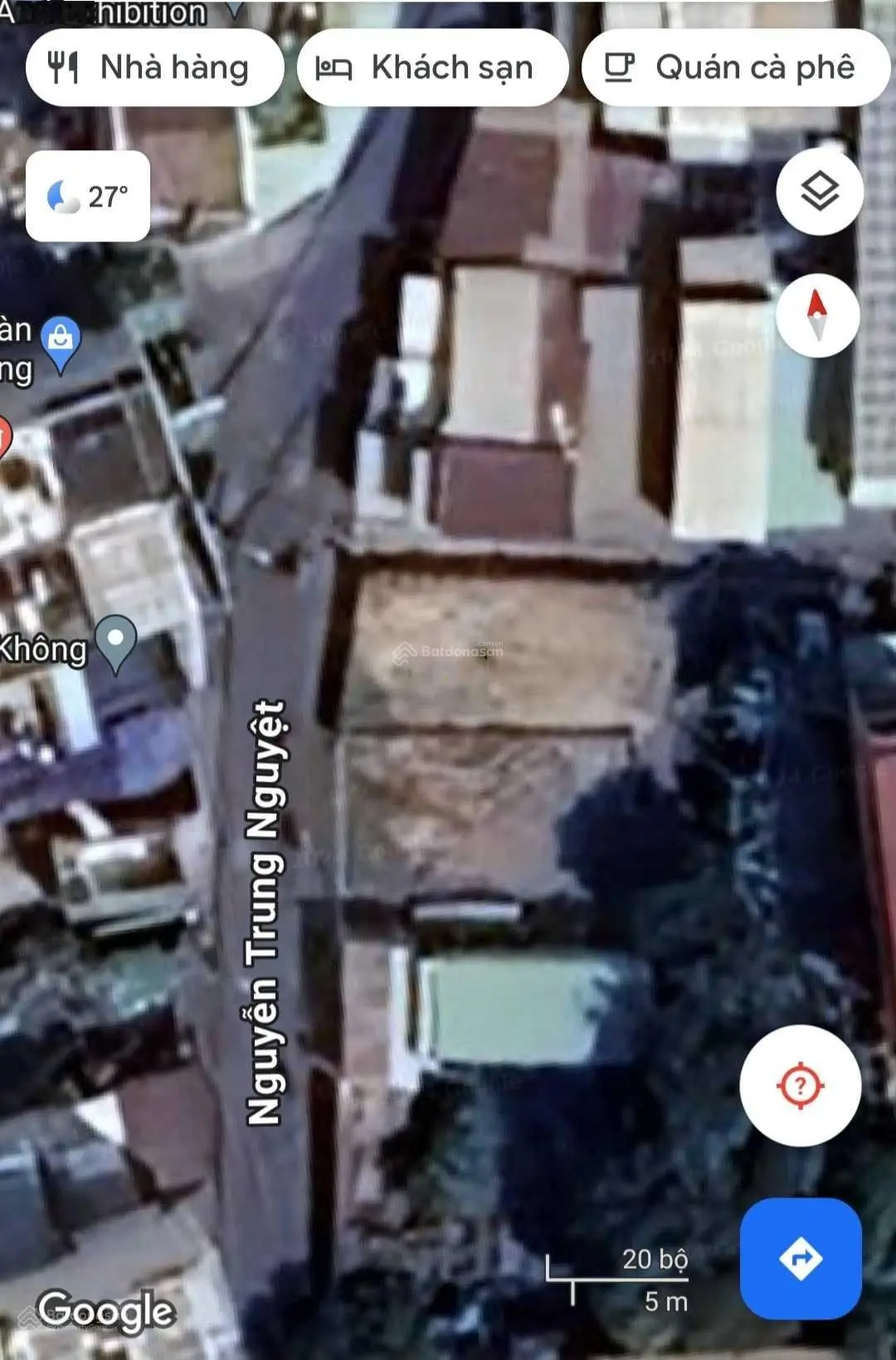Viewport: 896px width, 1360px height.
Task: Filter map by Khách sạn
Action: pos(432,68)
